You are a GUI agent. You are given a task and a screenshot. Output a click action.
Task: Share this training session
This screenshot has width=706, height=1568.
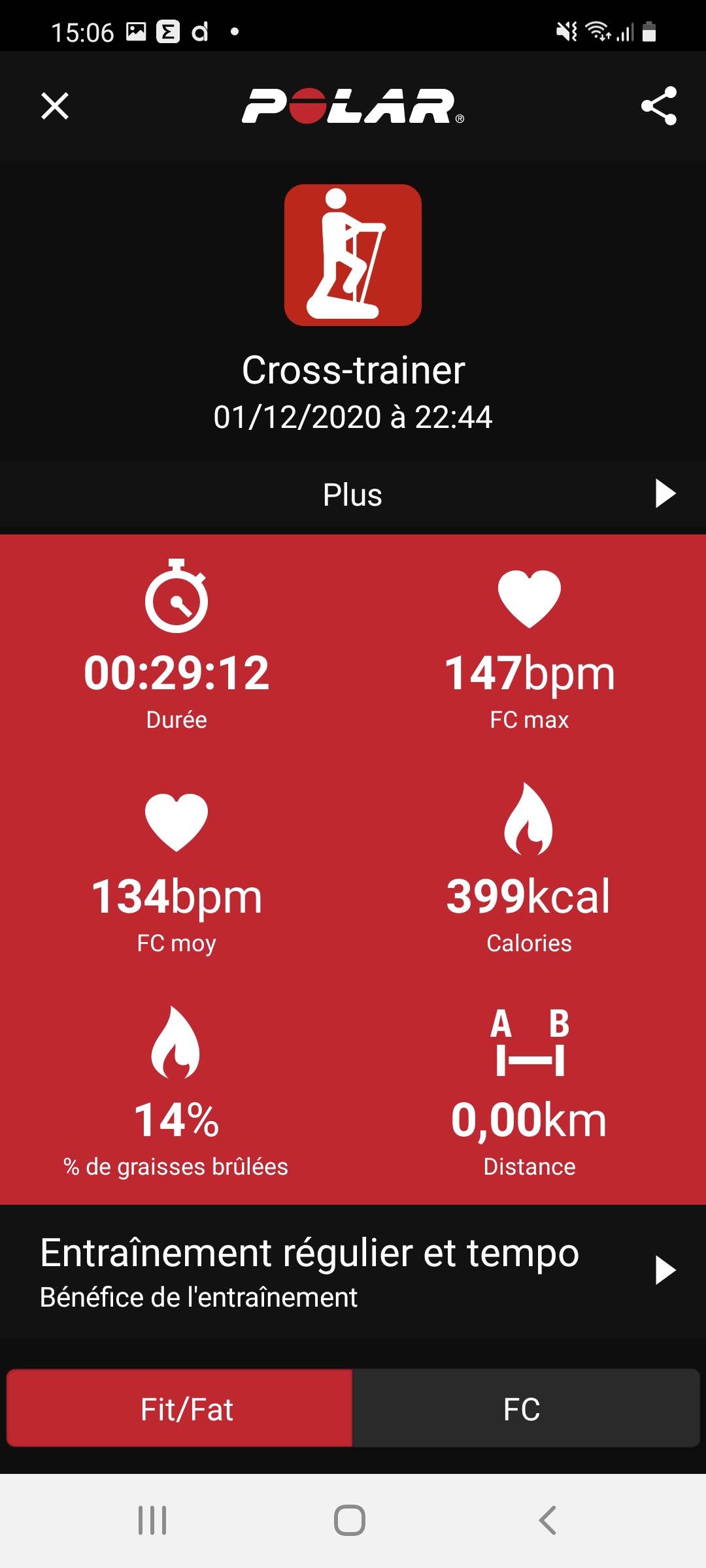(x=658, y=106)
